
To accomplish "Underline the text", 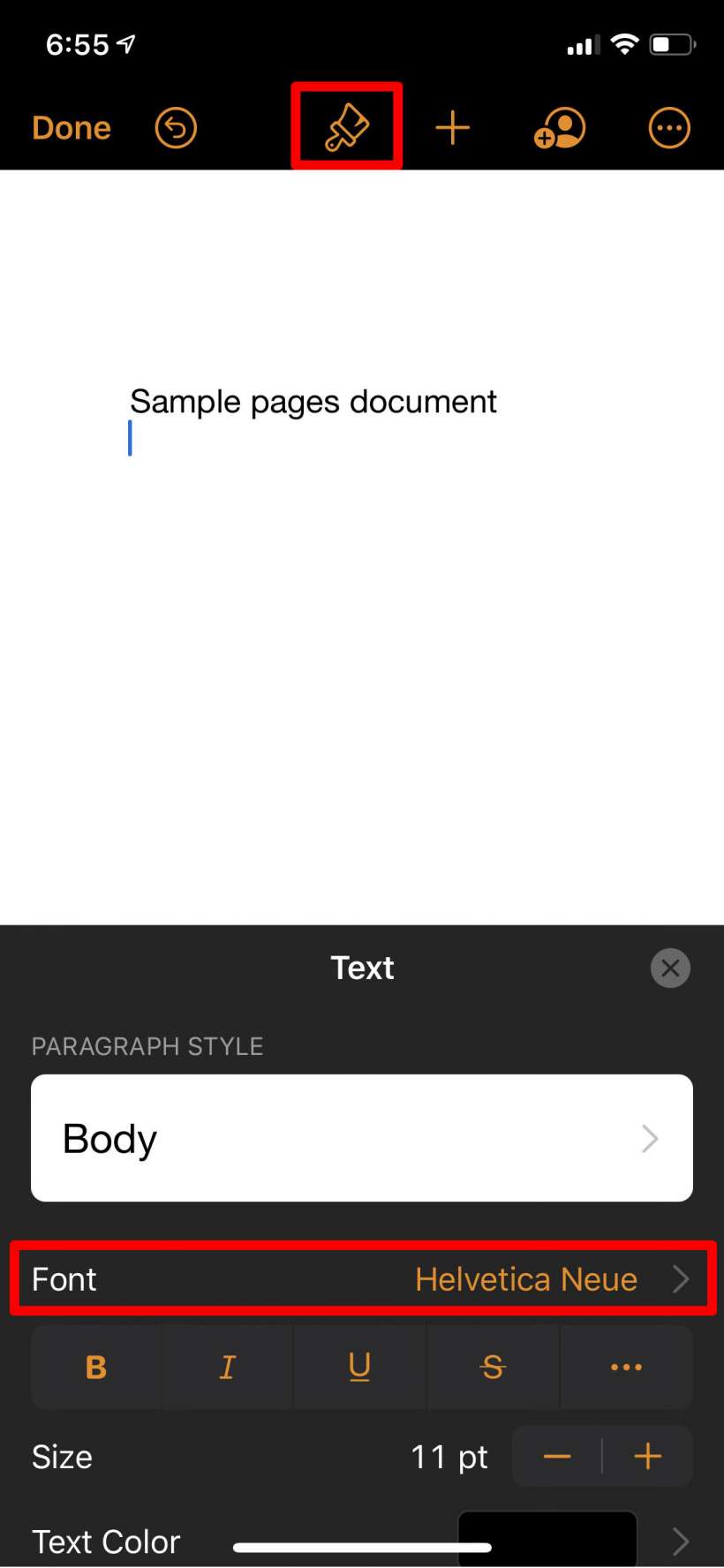I will pos(359,1367).
